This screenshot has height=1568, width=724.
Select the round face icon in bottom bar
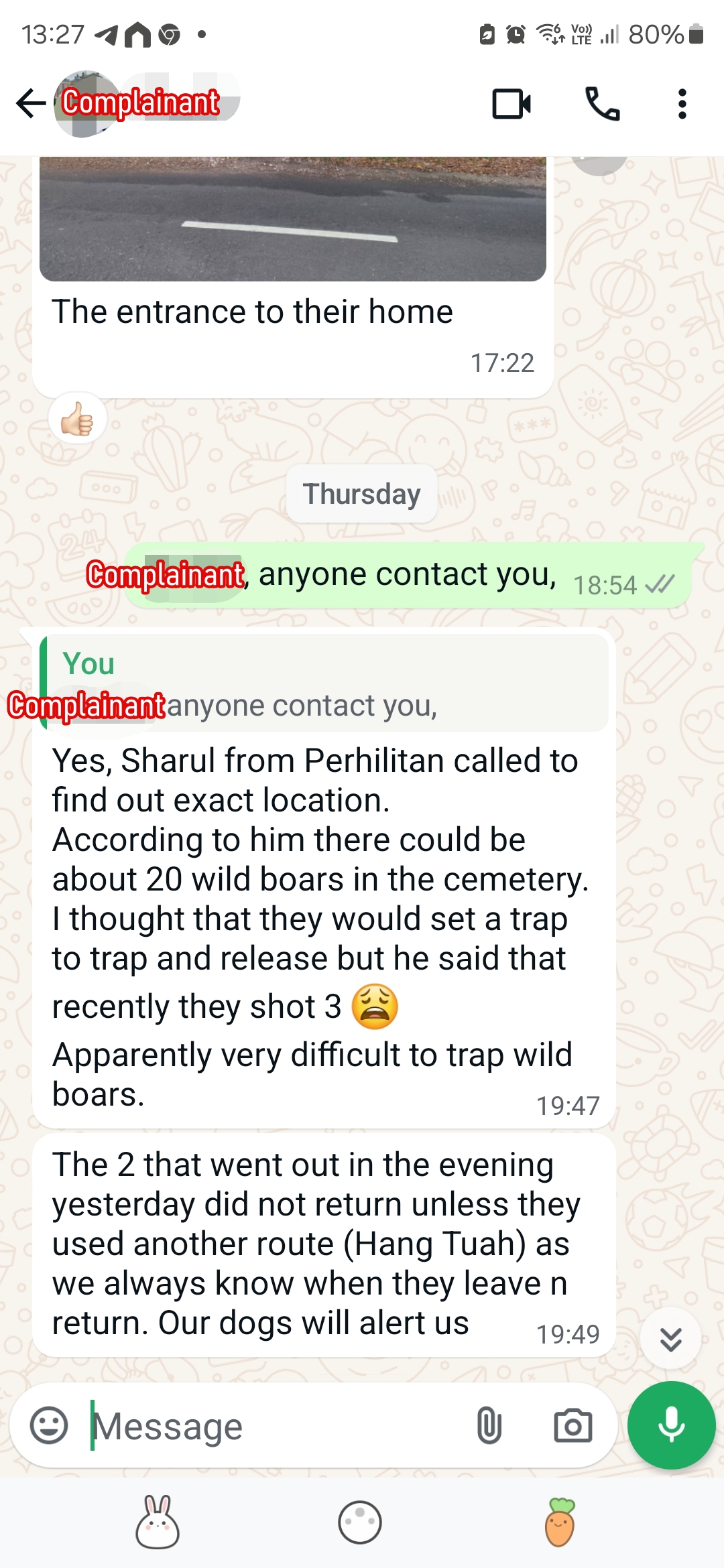pos(360,1522)
